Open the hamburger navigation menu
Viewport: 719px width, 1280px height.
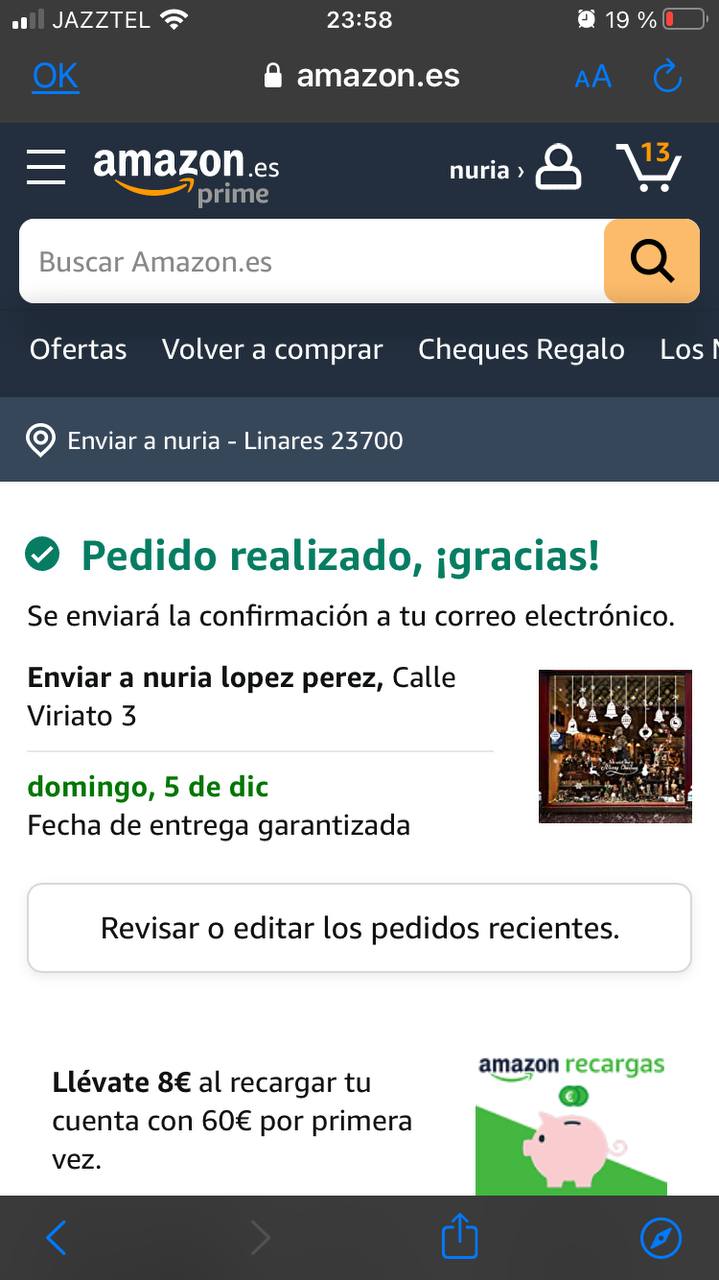pos(46,167)
